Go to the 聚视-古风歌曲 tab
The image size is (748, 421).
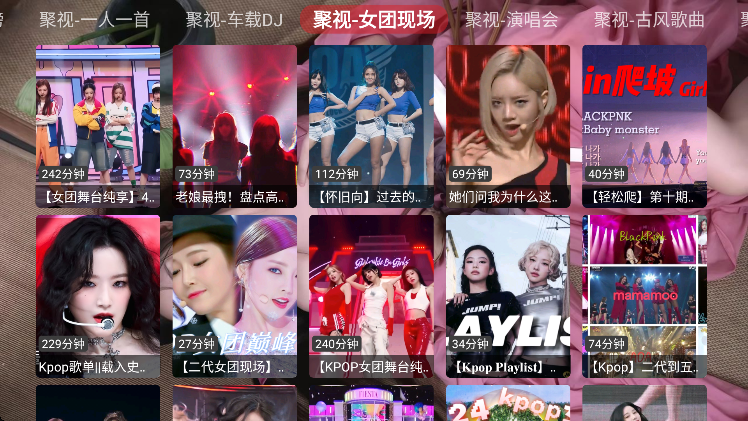click(x=649, y=19)
